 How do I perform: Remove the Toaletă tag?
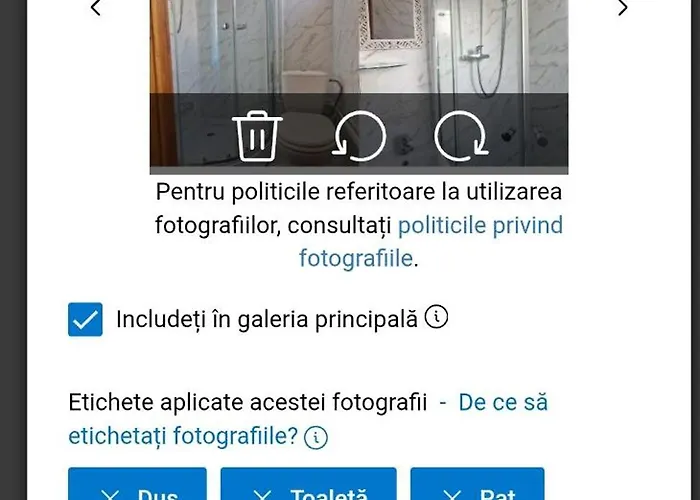click(262, 493)
